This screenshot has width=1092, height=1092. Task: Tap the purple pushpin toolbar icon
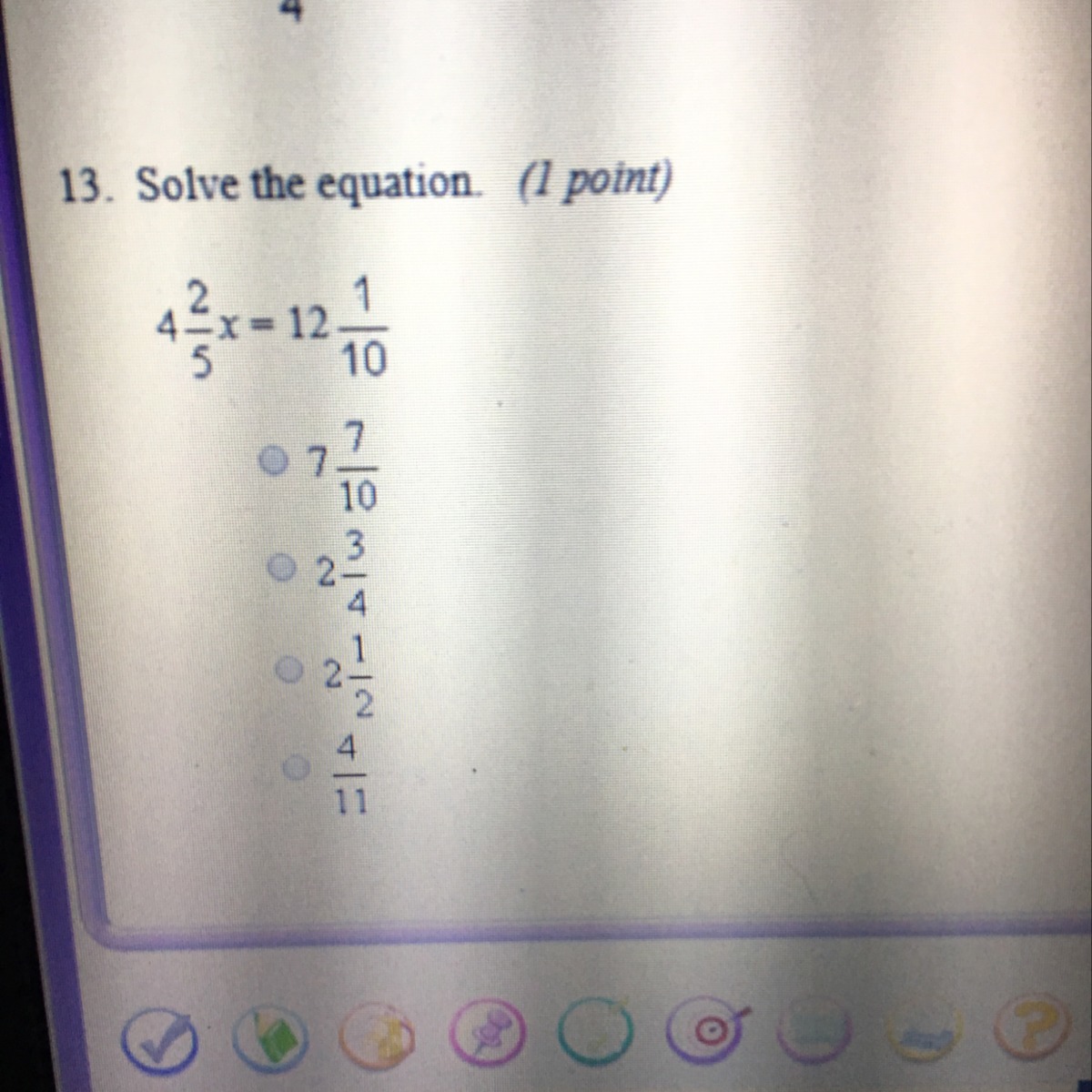coord(489,1033)
